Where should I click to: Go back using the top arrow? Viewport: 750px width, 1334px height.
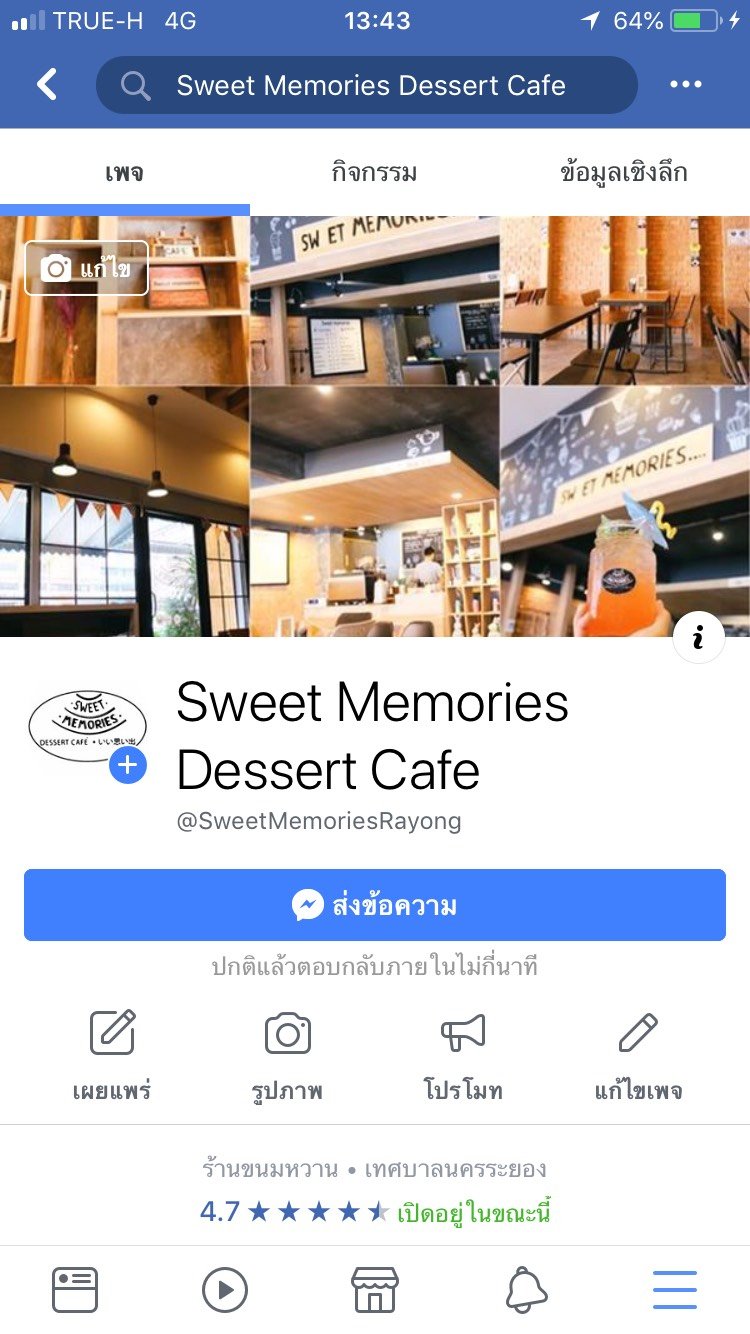[47, 85]
